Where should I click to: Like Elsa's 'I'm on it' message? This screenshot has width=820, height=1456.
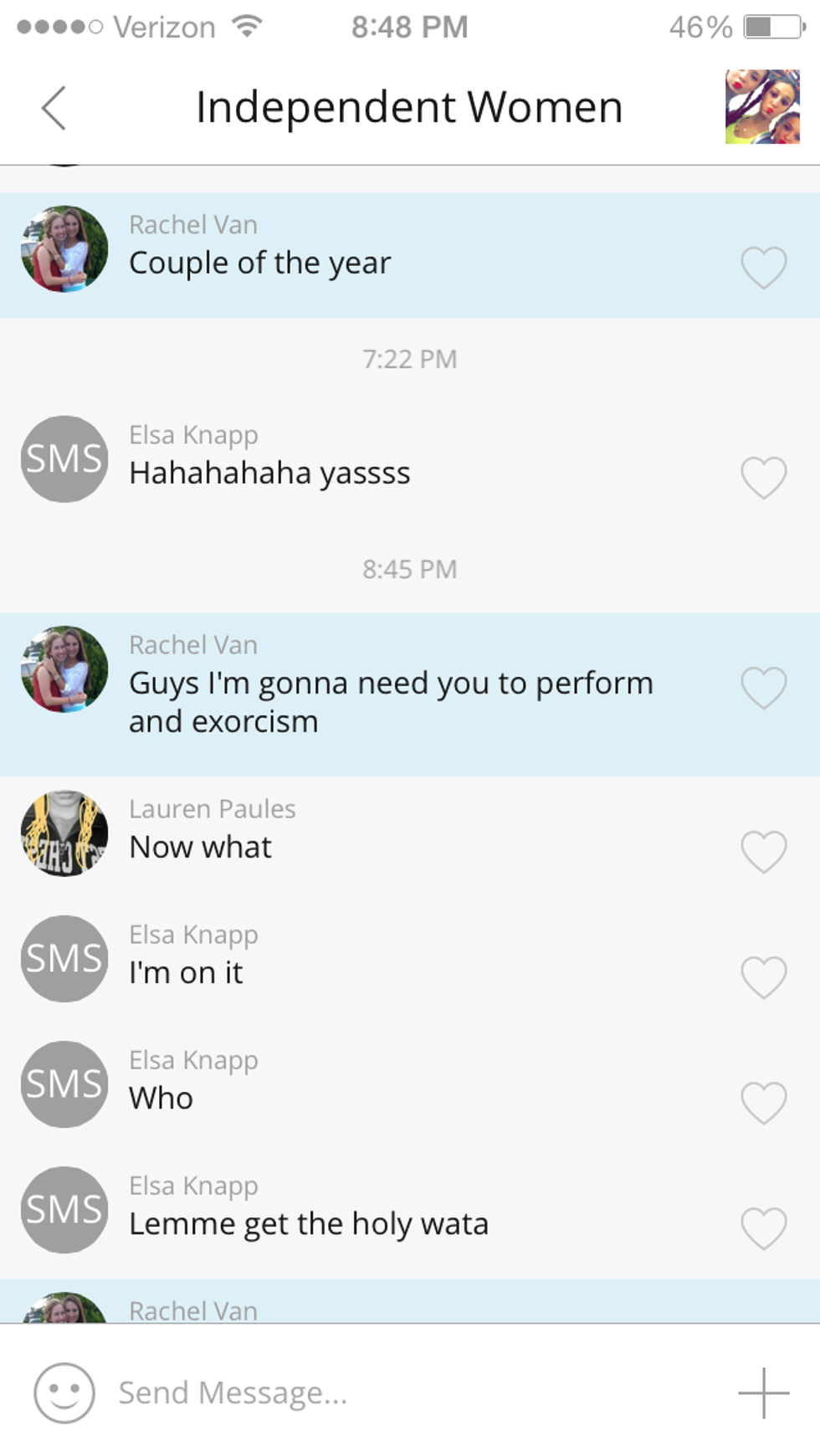(x=763, y=977)
